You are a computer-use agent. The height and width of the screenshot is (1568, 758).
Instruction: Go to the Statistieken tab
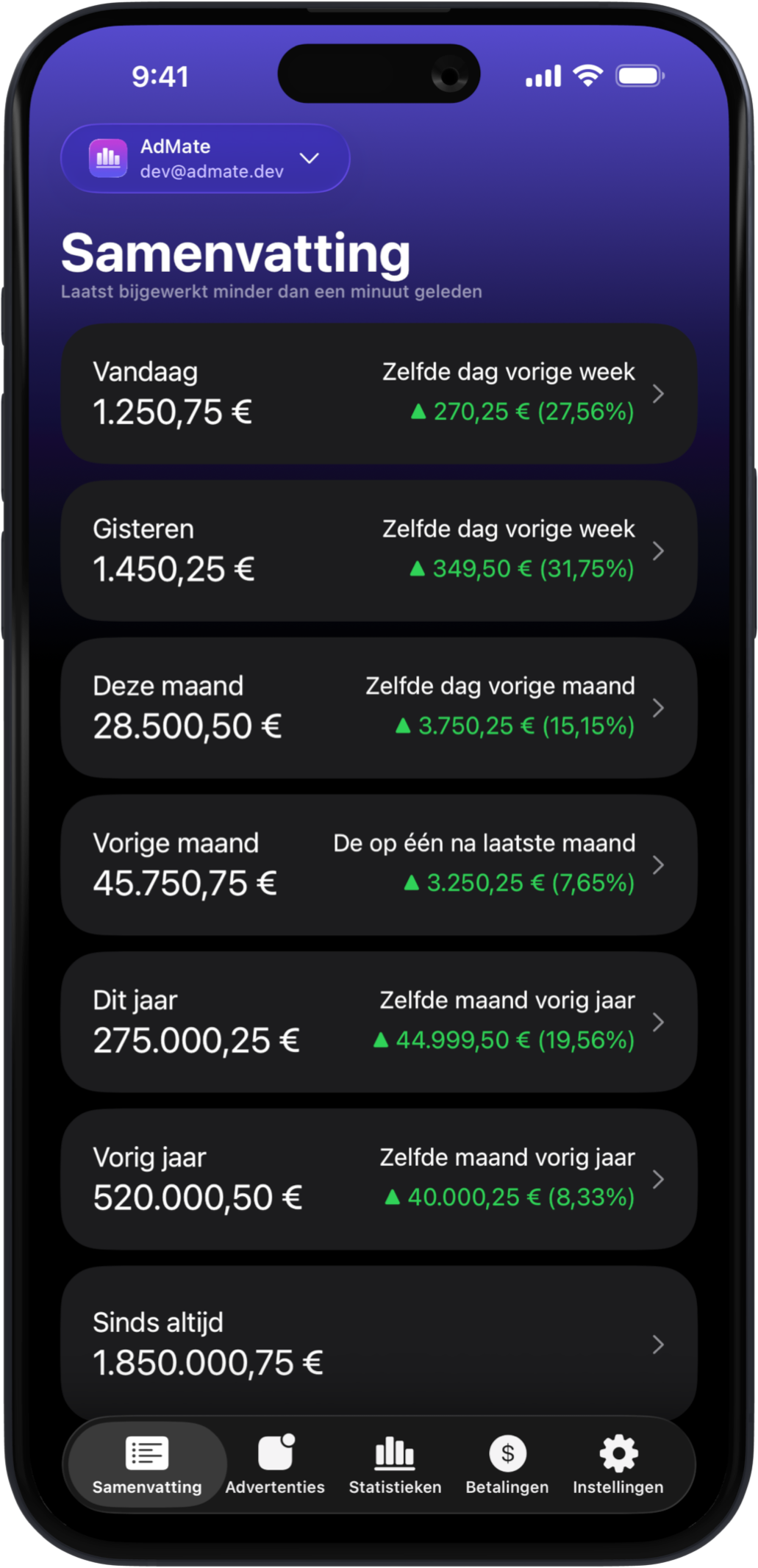tap(395, 1465)
